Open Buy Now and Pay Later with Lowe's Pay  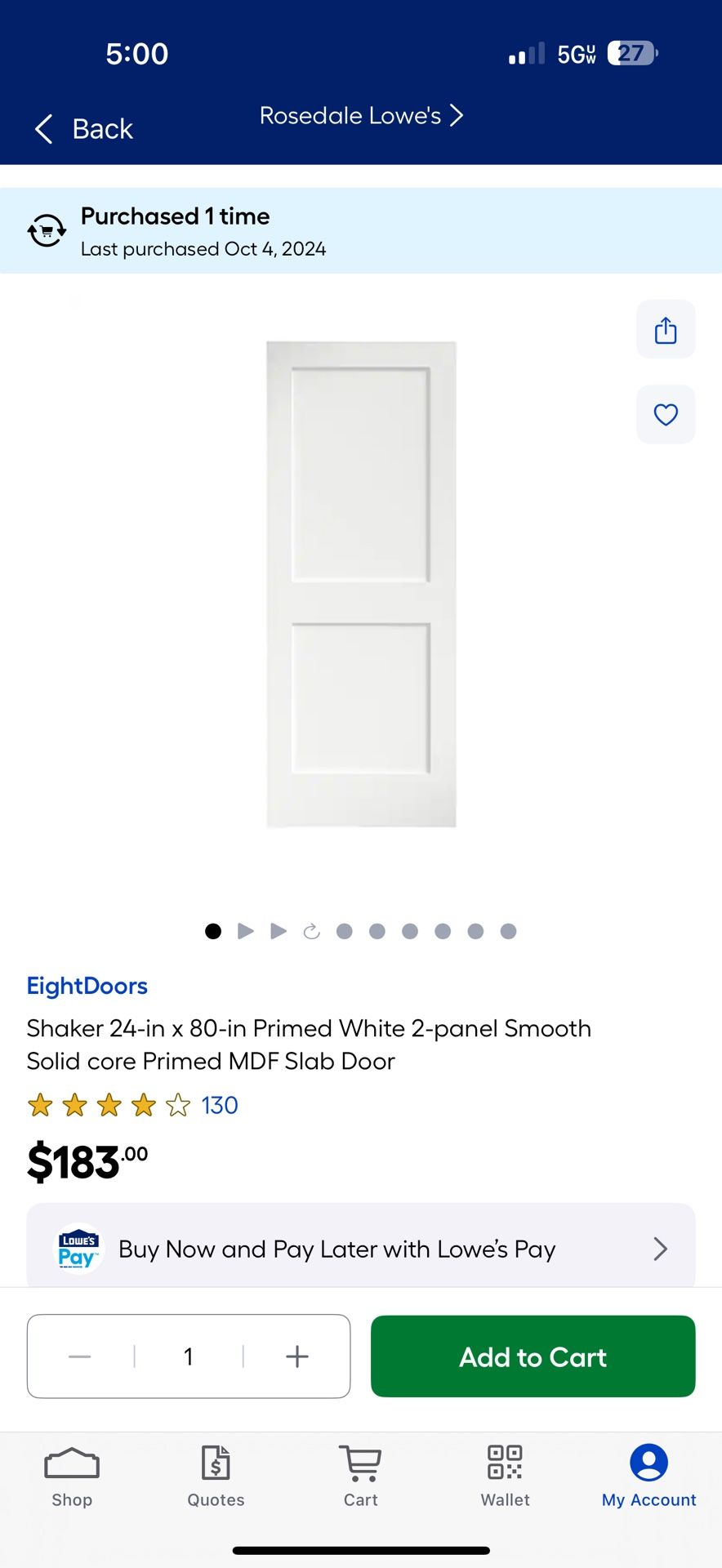pyautogui.click(x=361, y=1249)
